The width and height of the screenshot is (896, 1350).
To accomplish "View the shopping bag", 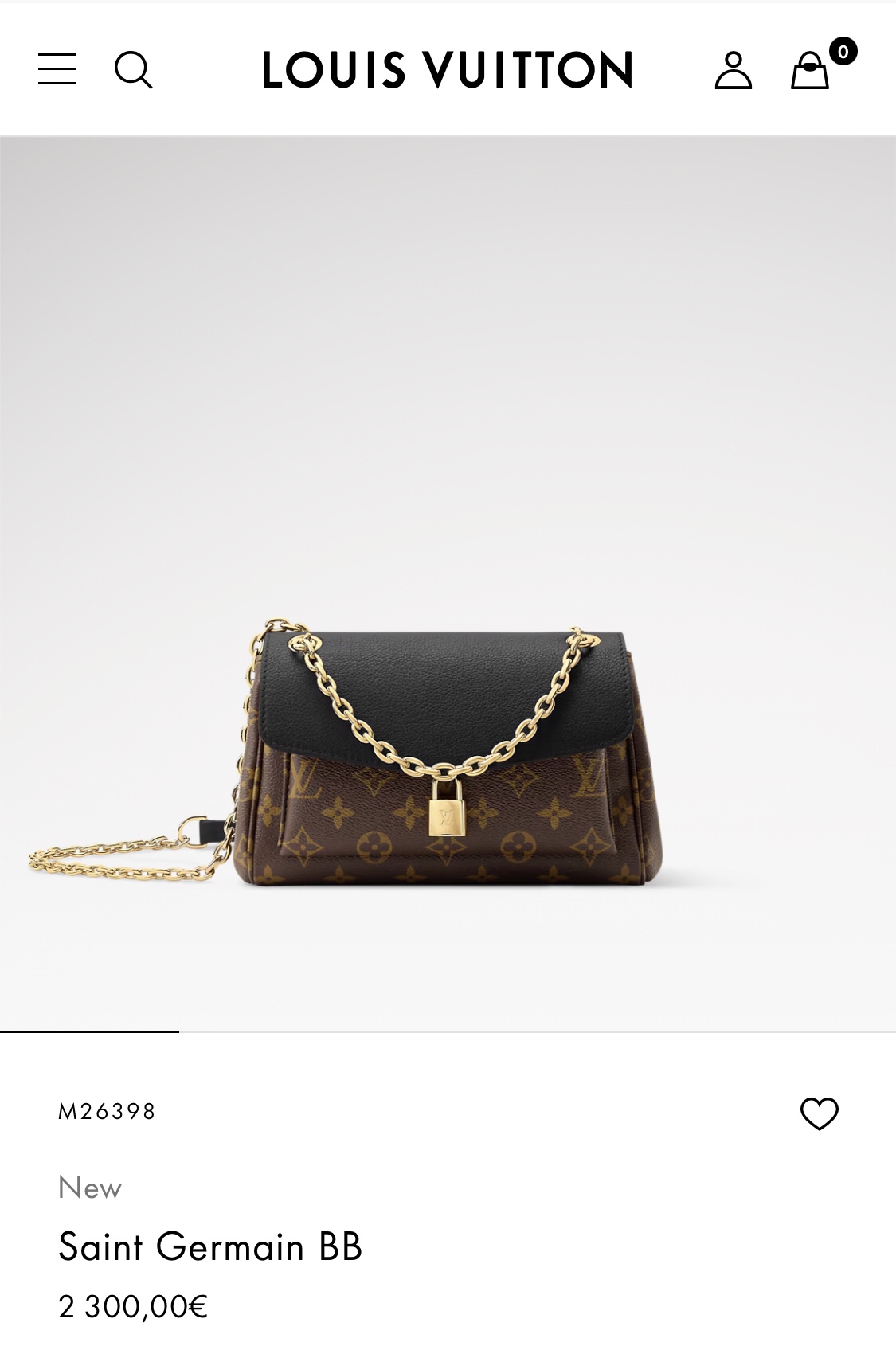I will pyautogui.click(x=811, y=70).
